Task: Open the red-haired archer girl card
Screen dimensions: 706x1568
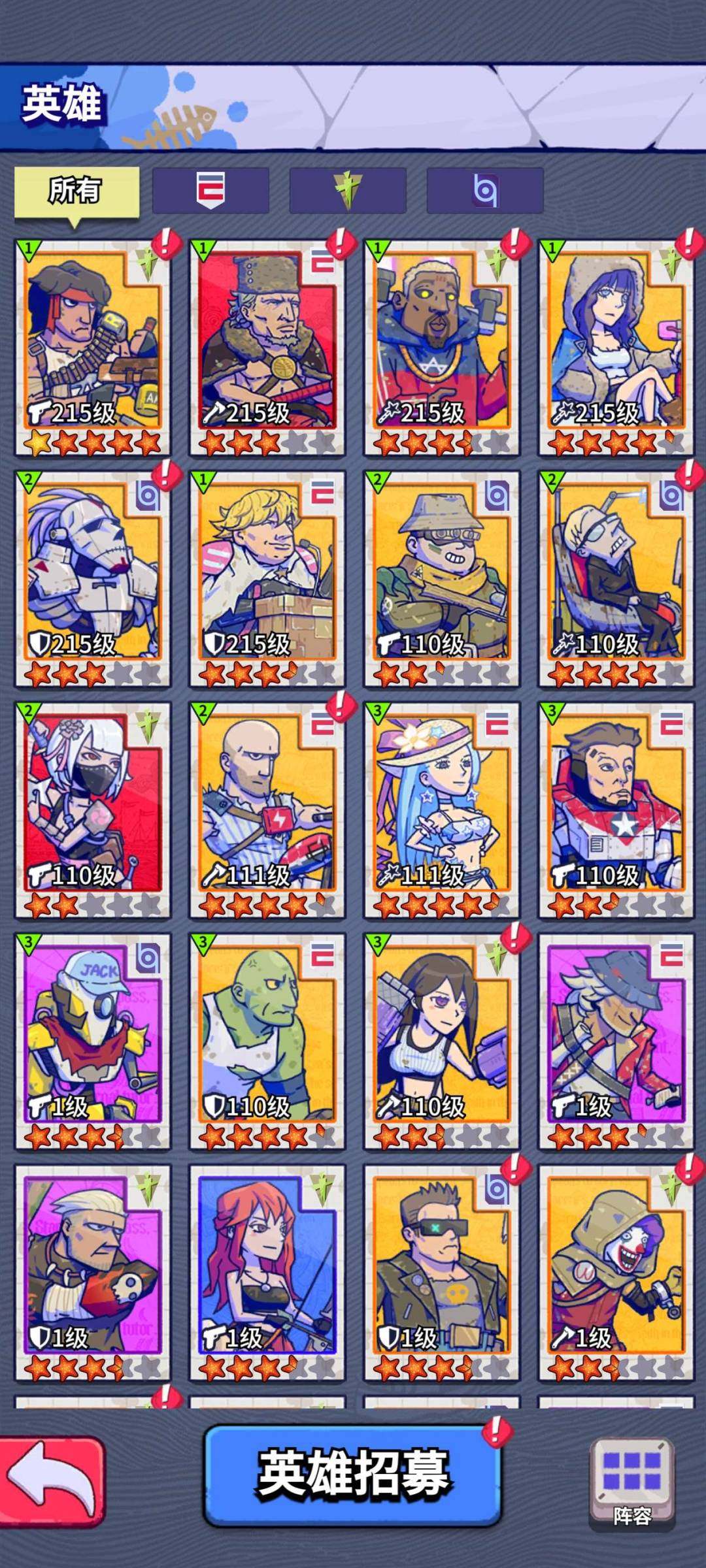Action: coord(267,1273)
